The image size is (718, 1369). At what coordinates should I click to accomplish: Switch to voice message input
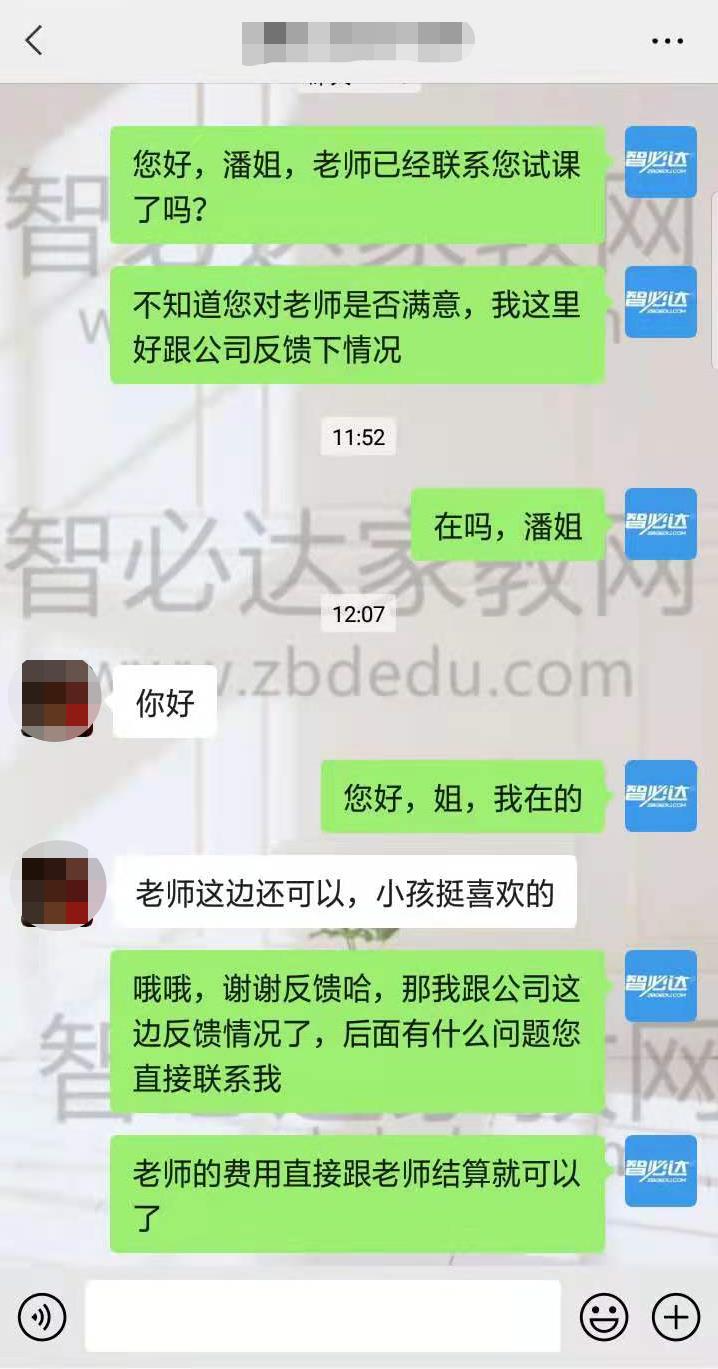[42, 1316]
